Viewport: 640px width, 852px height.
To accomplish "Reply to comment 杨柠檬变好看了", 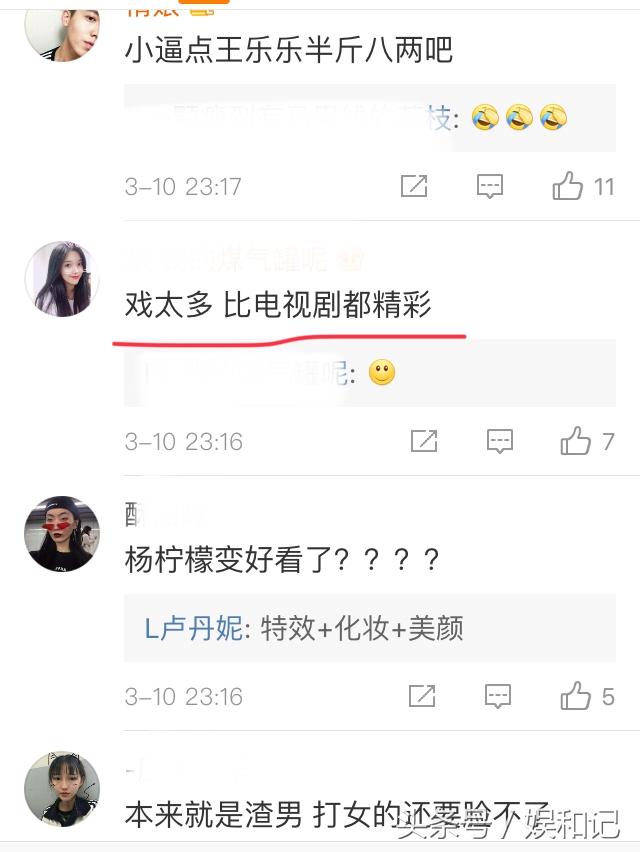I will tap(499, 696).
